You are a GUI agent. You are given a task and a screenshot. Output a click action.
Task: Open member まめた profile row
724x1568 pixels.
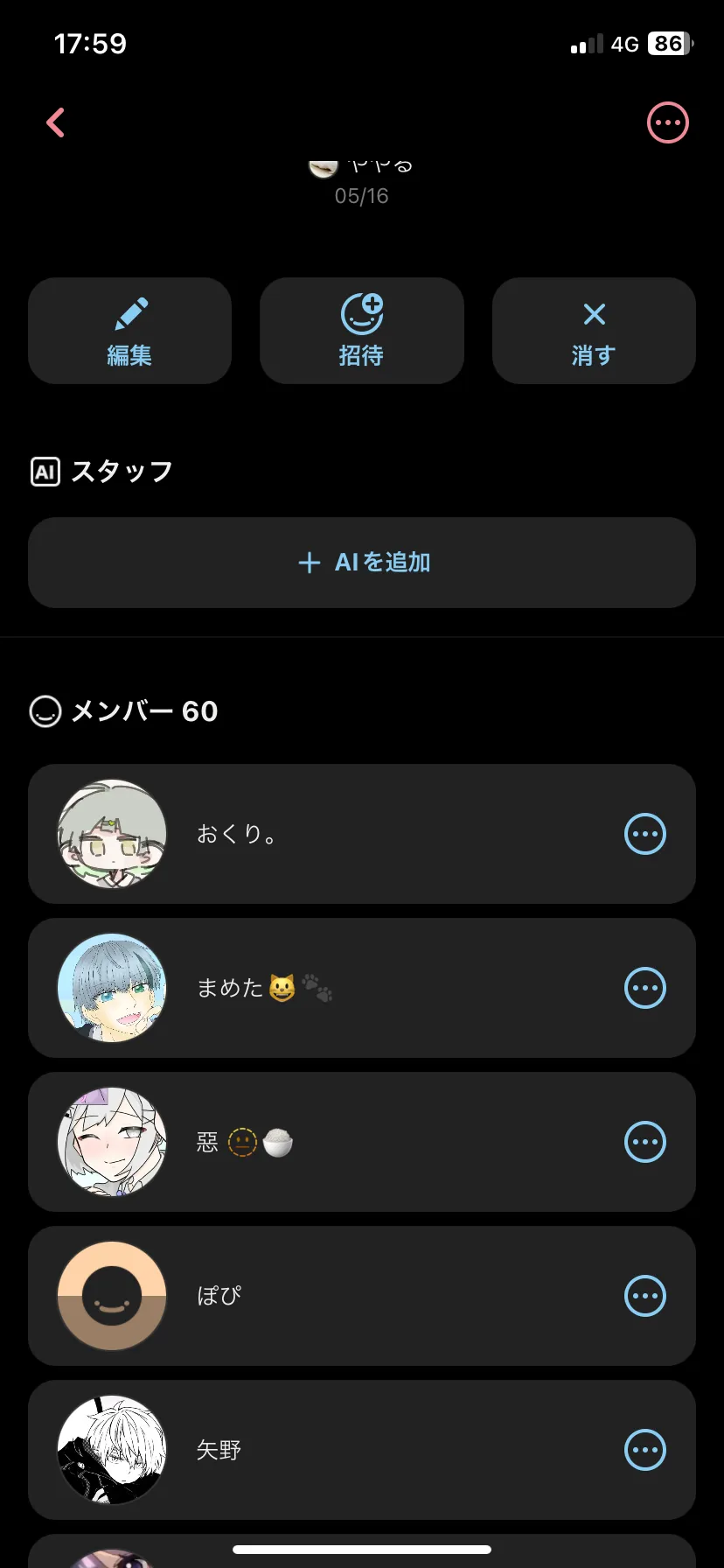coord(362,988)
